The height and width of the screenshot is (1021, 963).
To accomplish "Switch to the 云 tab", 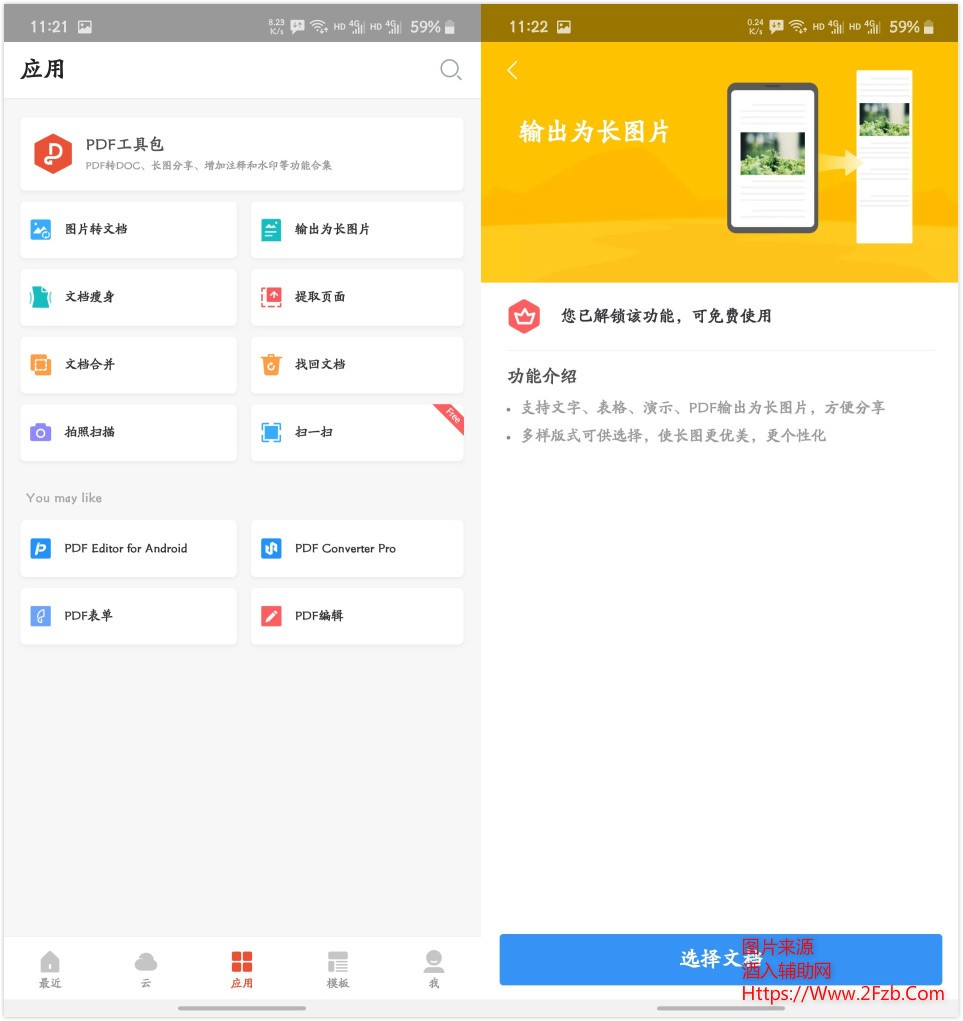I will click(x=146, y=969).
